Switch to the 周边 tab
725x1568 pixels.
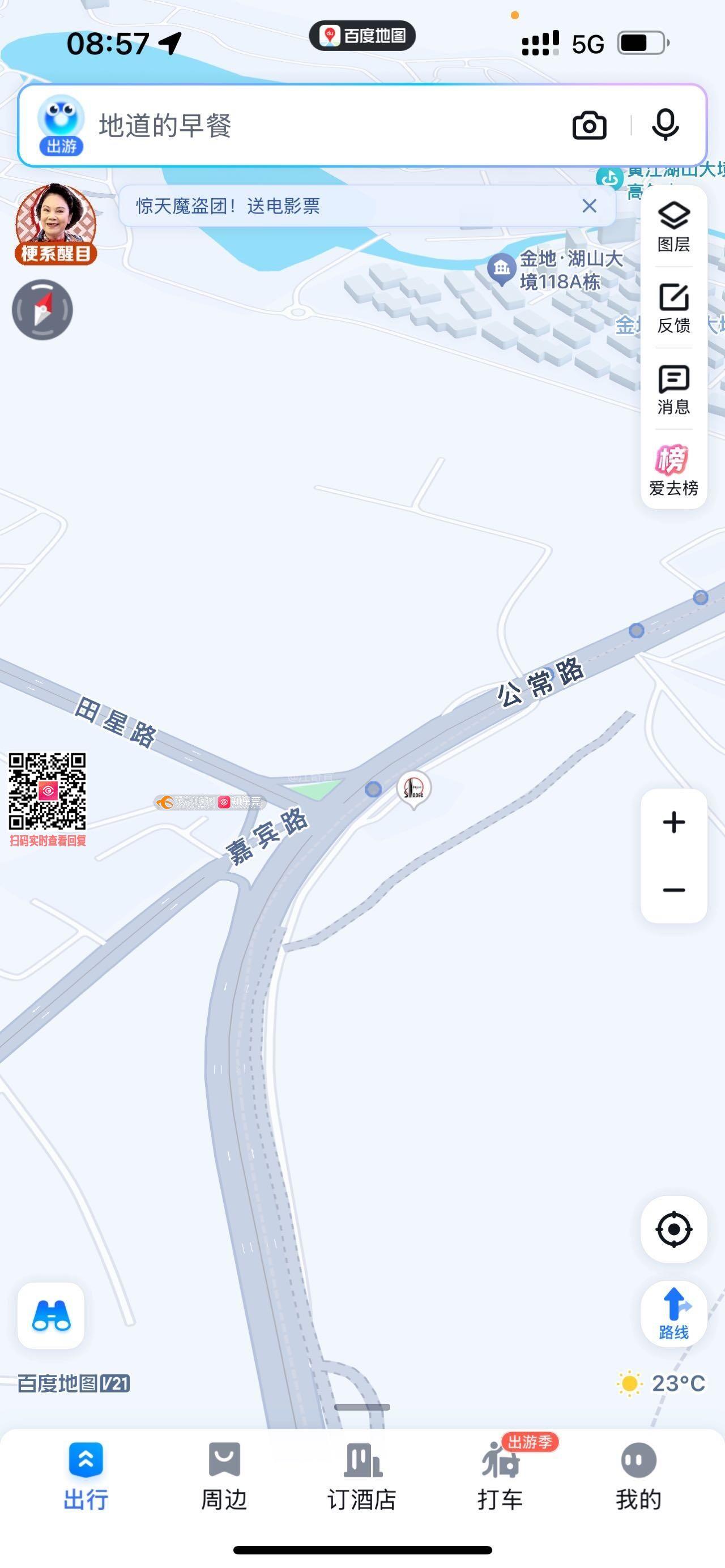(224, 1476)
